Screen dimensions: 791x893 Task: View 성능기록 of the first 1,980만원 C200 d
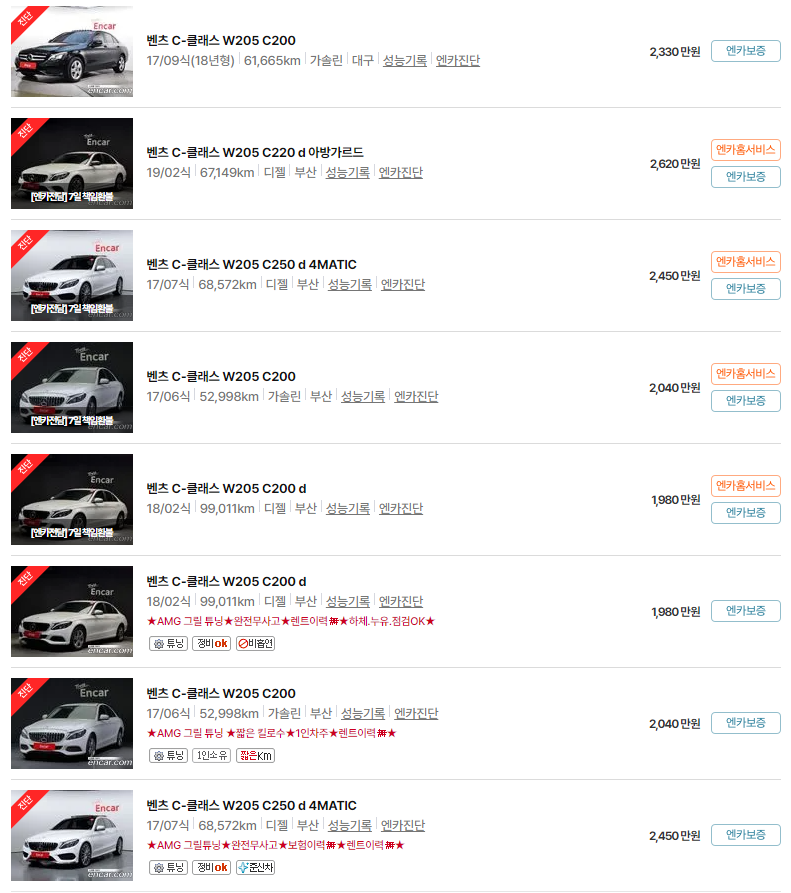pos(347,508)
